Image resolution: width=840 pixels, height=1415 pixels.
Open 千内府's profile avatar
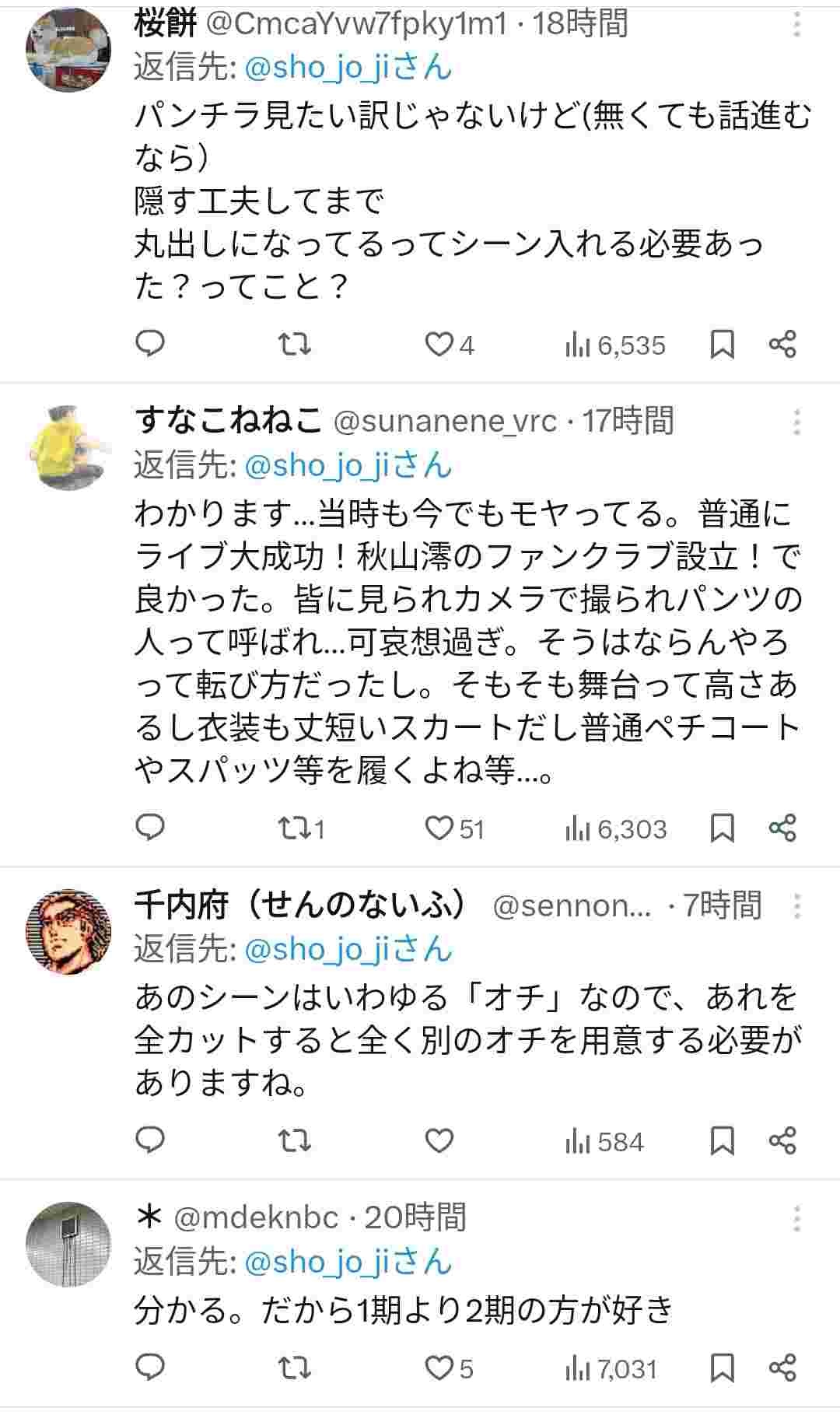click(68, 932)
